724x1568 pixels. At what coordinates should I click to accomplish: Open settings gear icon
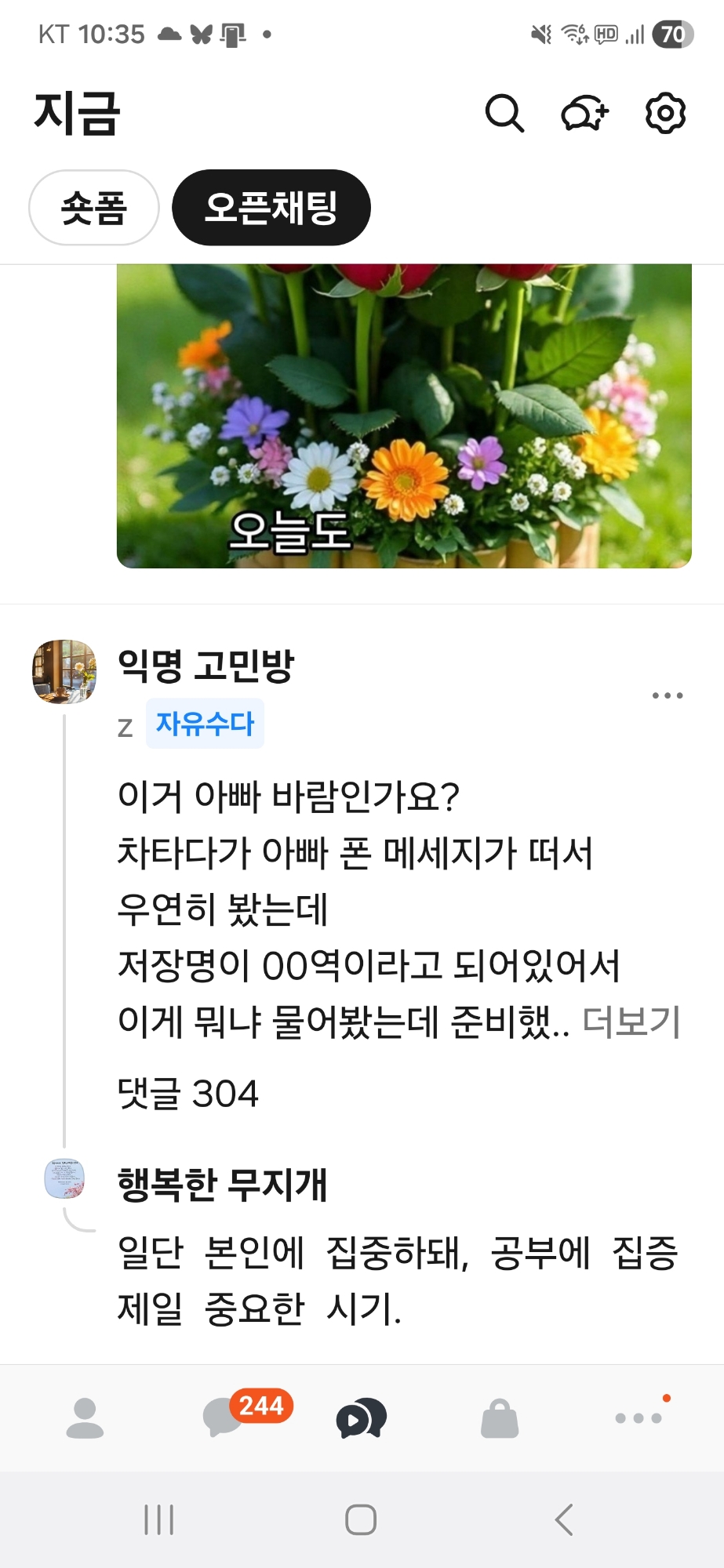click(665, 114)
